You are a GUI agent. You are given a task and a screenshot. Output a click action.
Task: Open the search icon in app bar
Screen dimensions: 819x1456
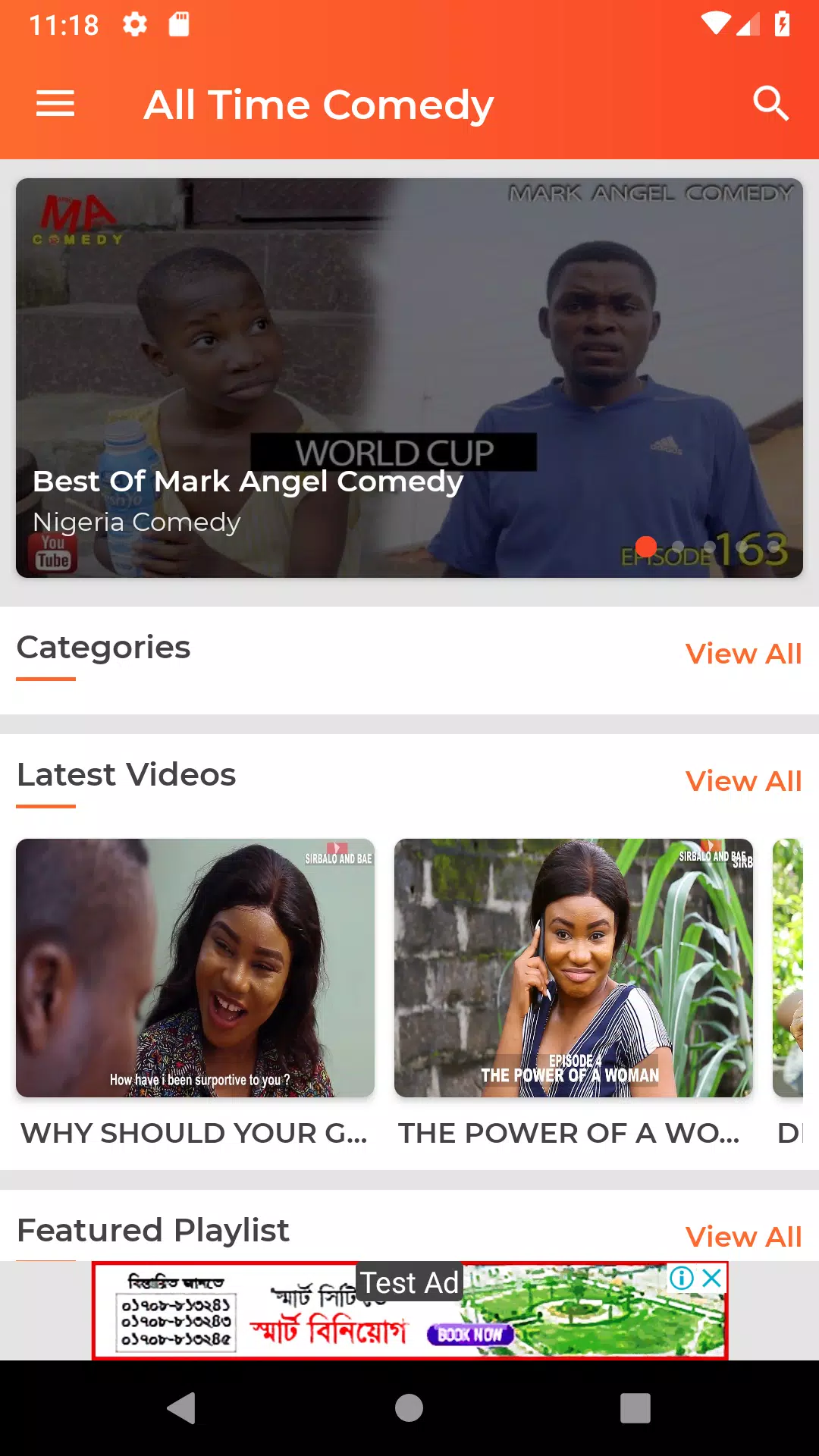(770, 104)
